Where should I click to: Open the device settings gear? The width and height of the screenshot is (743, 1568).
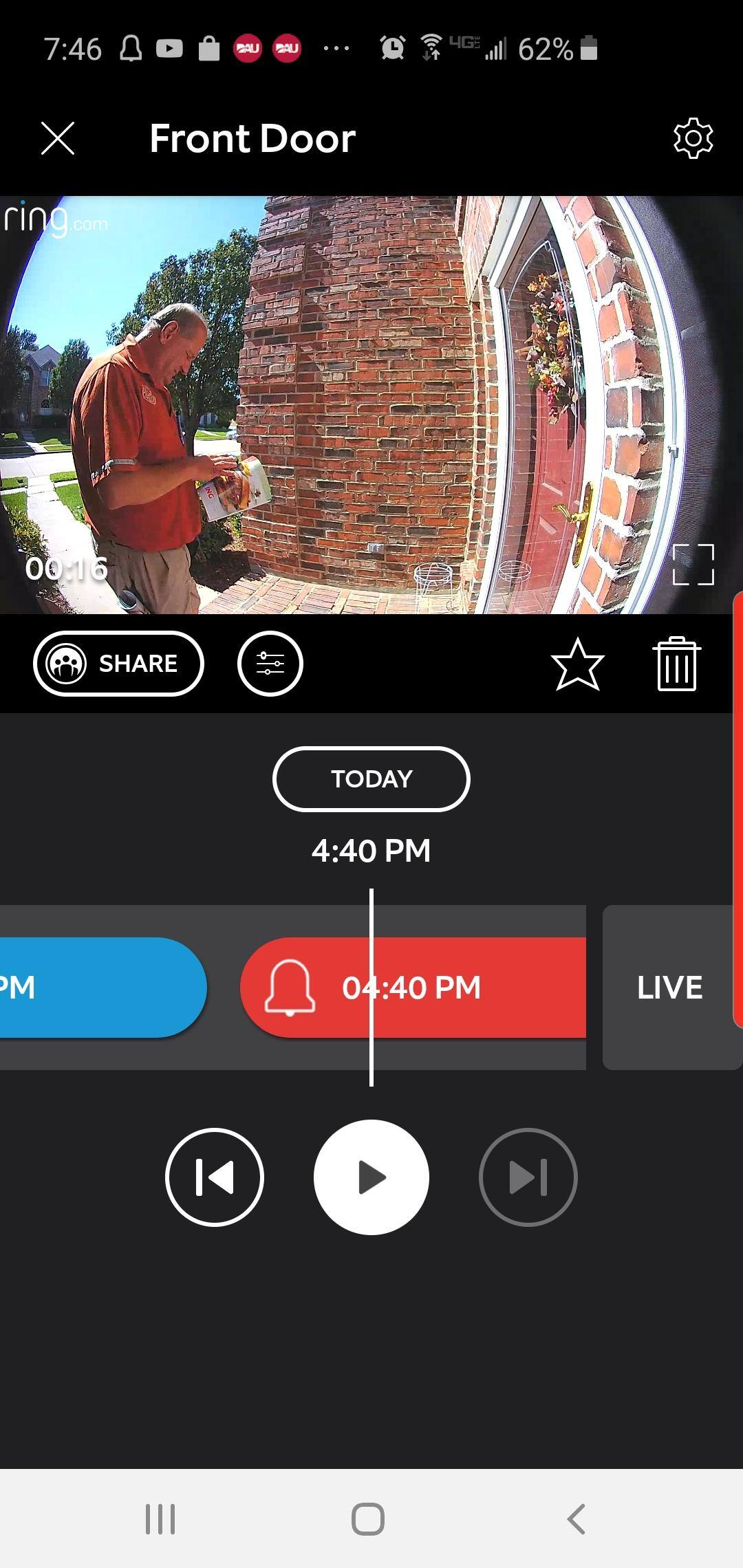point(693,138)
